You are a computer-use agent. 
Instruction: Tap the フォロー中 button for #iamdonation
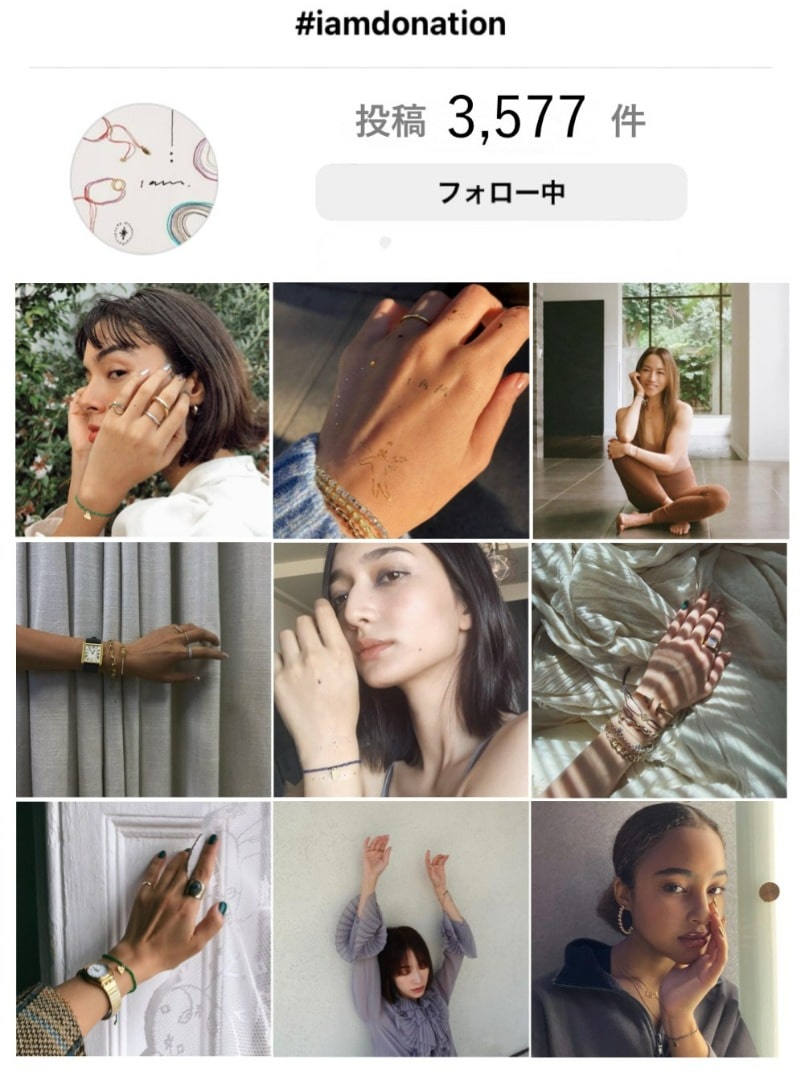501,192
